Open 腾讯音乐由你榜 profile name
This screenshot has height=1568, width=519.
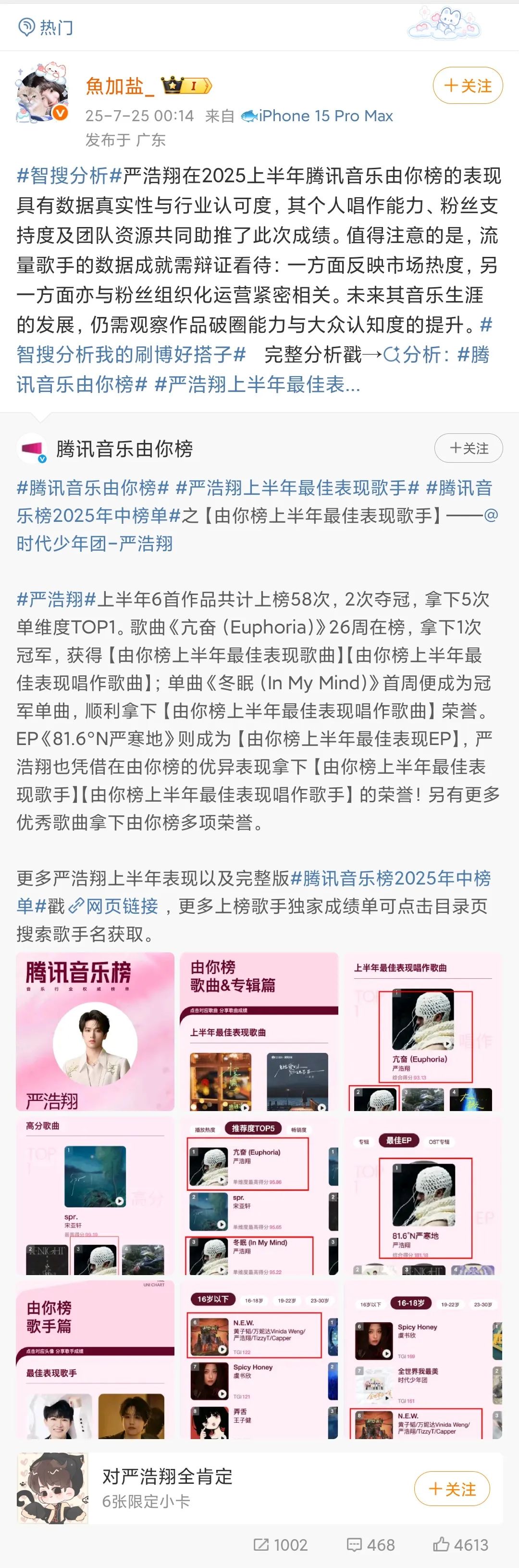tap(124, 449)
